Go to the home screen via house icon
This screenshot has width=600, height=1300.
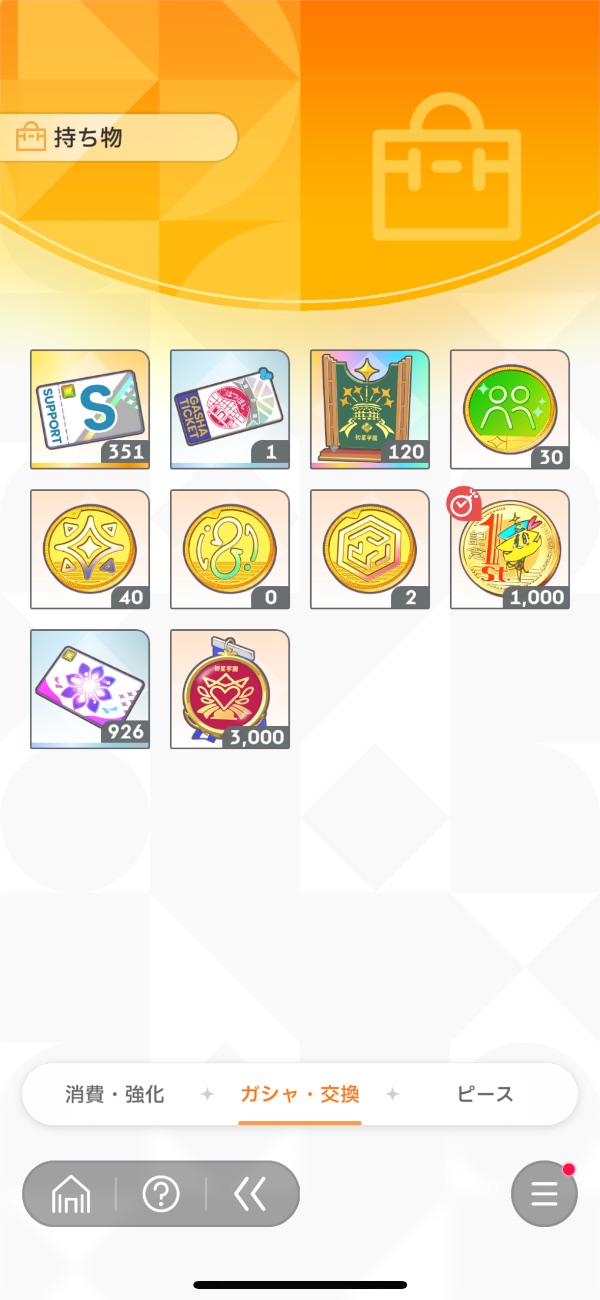(70, 1194)
